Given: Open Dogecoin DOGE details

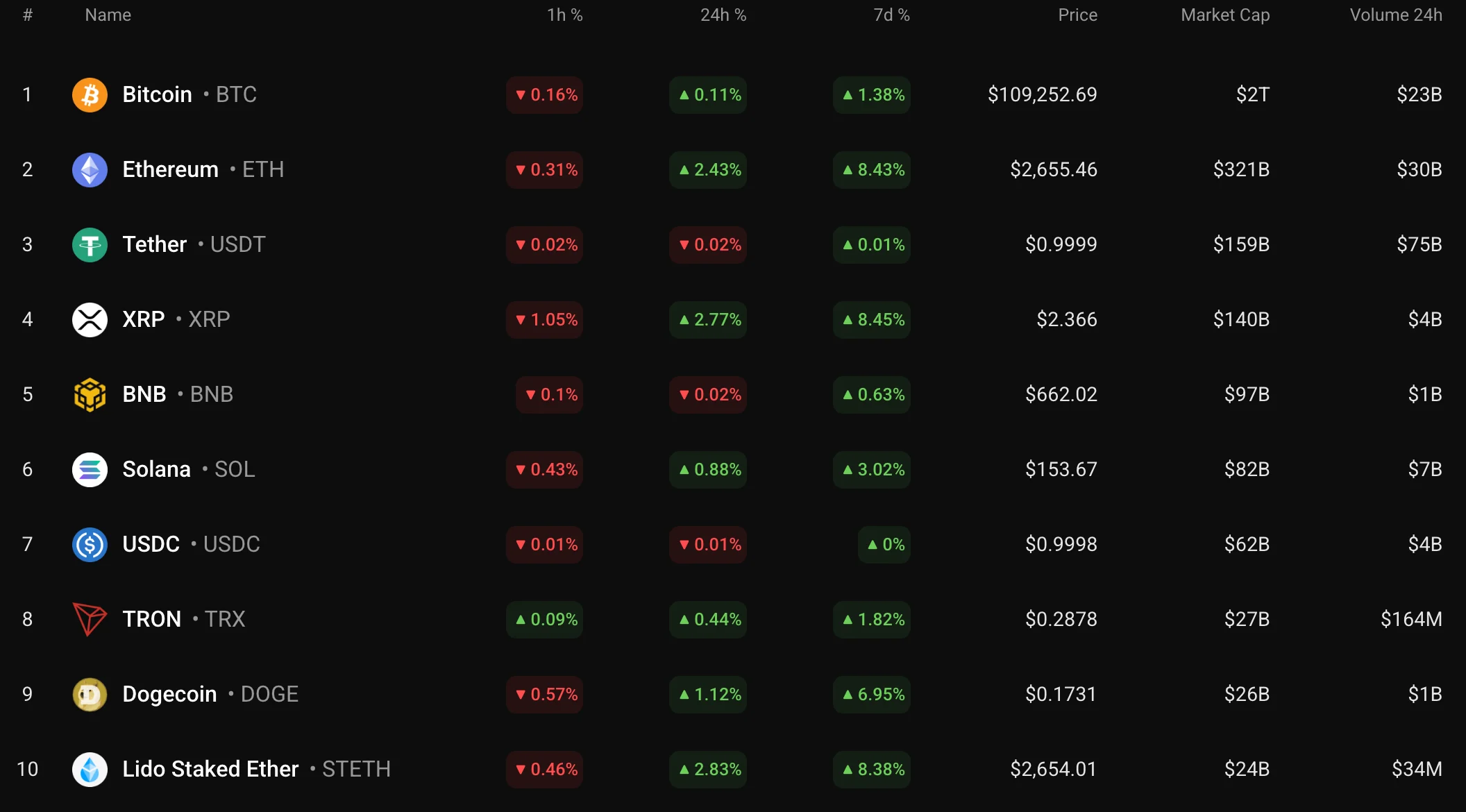Looking at the screenshot, I should coord(169,694).
